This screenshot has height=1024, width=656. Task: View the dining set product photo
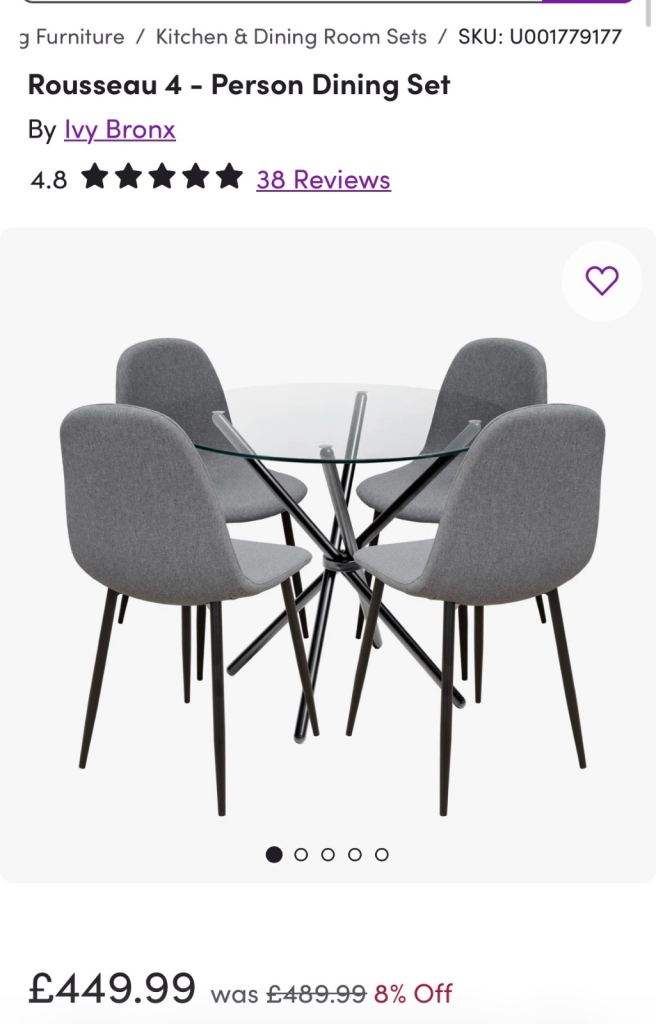tap(330, 560)
